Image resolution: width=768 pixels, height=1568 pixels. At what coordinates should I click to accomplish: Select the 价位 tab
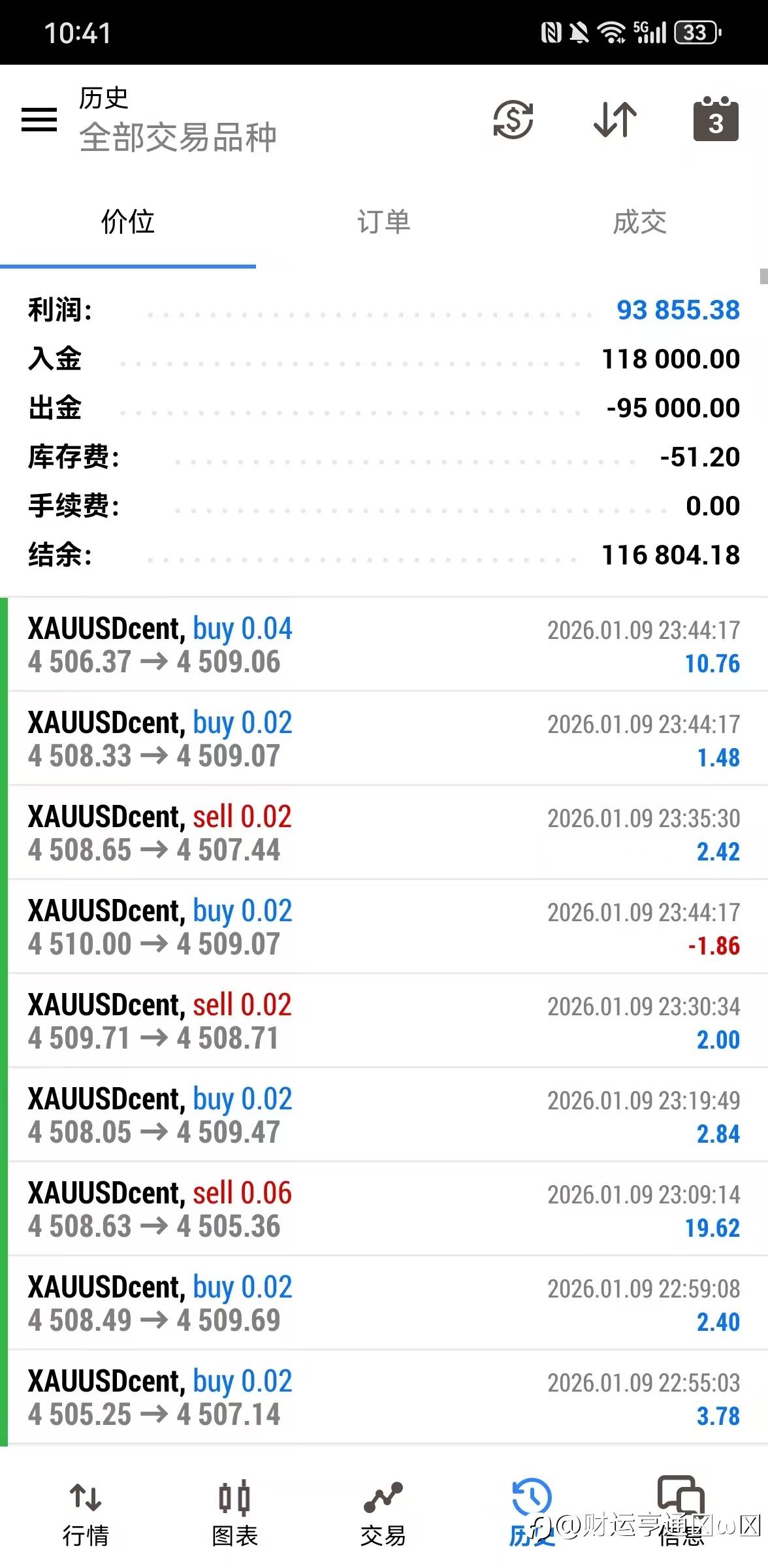128,222
